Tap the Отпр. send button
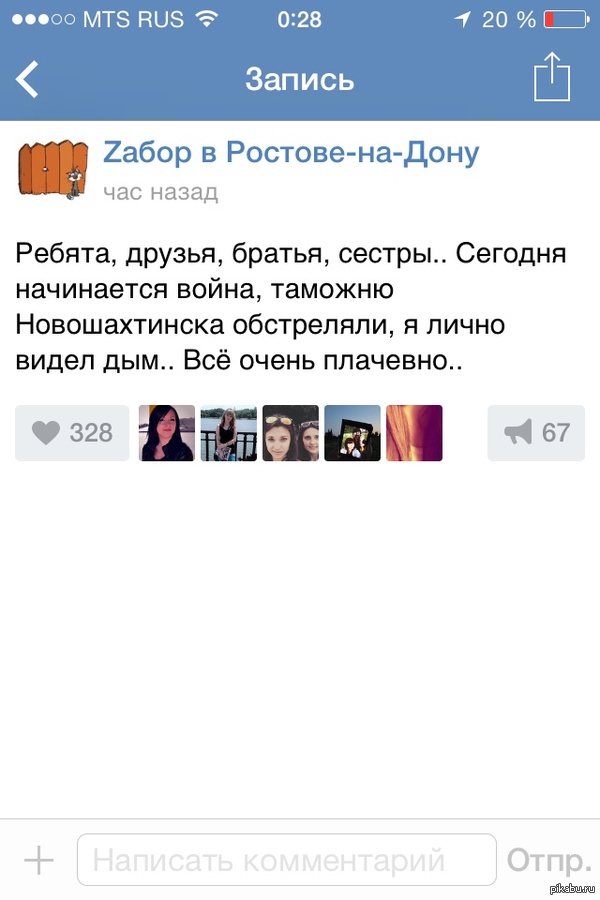This screenshot has height=900, width=600. click(548, 860)
